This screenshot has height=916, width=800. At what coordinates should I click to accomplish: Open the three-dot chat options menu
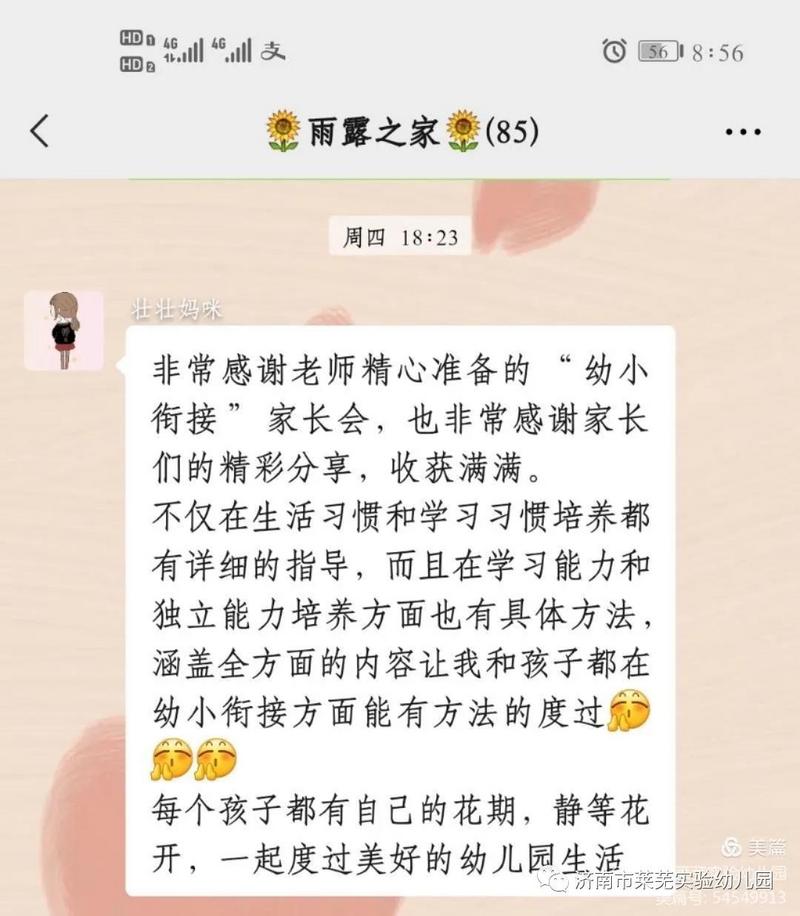click(743, 132)
